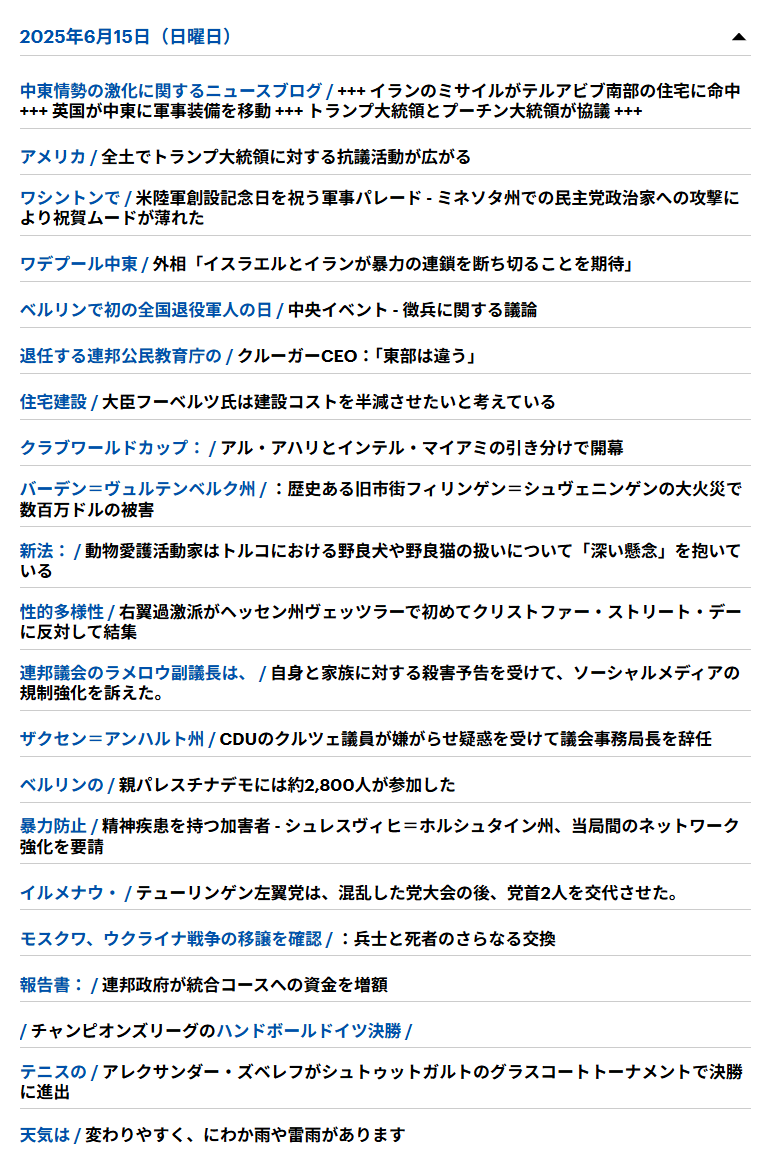784x1164 pixels.
Task: Open 中東情勢の激化に関するニュースブログ link
Action: tap(171, 91)
